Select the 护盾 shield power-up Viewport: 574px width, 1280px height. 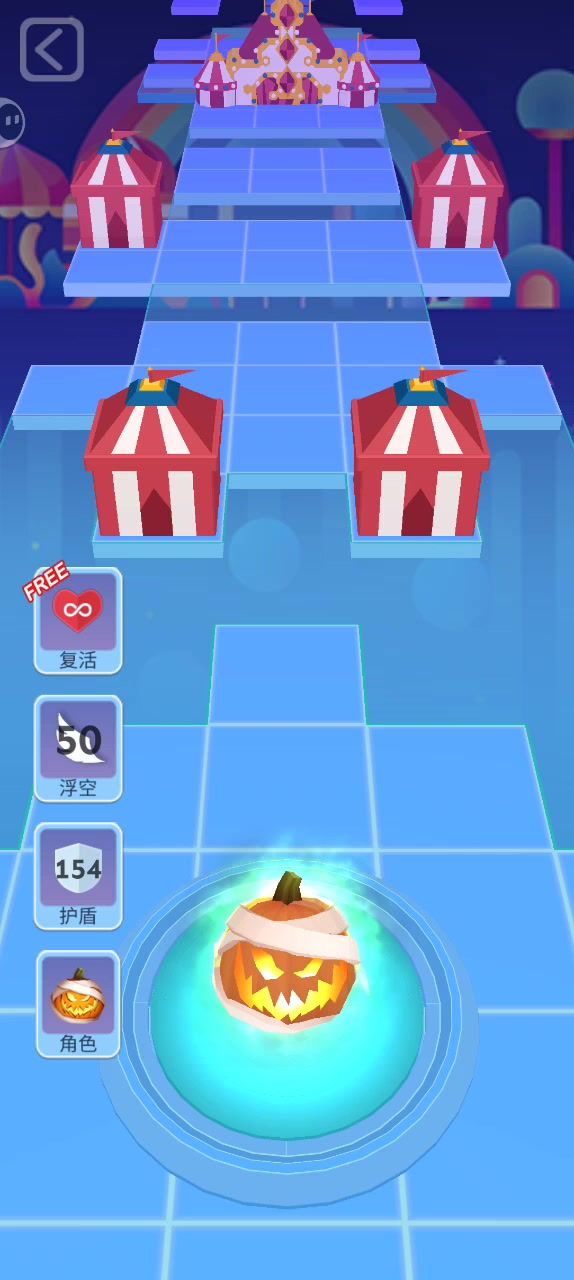78,877
